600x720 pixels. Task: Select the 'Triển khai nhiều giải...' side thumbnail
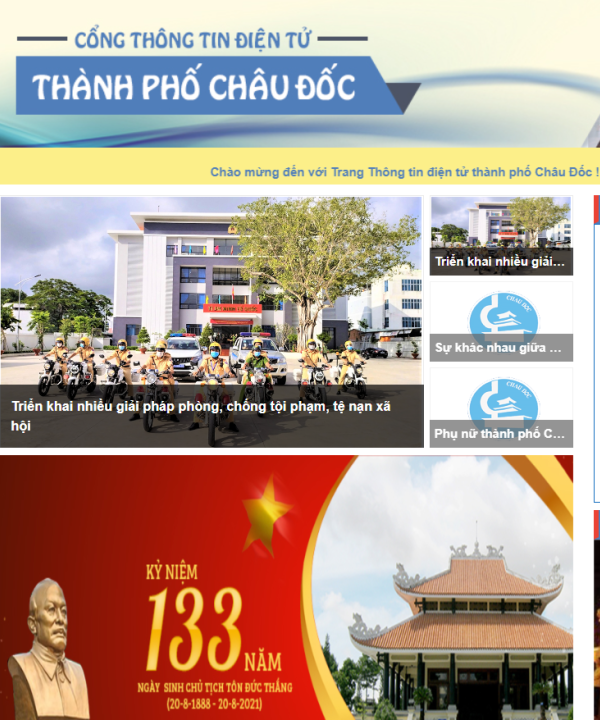click(501, 236)
